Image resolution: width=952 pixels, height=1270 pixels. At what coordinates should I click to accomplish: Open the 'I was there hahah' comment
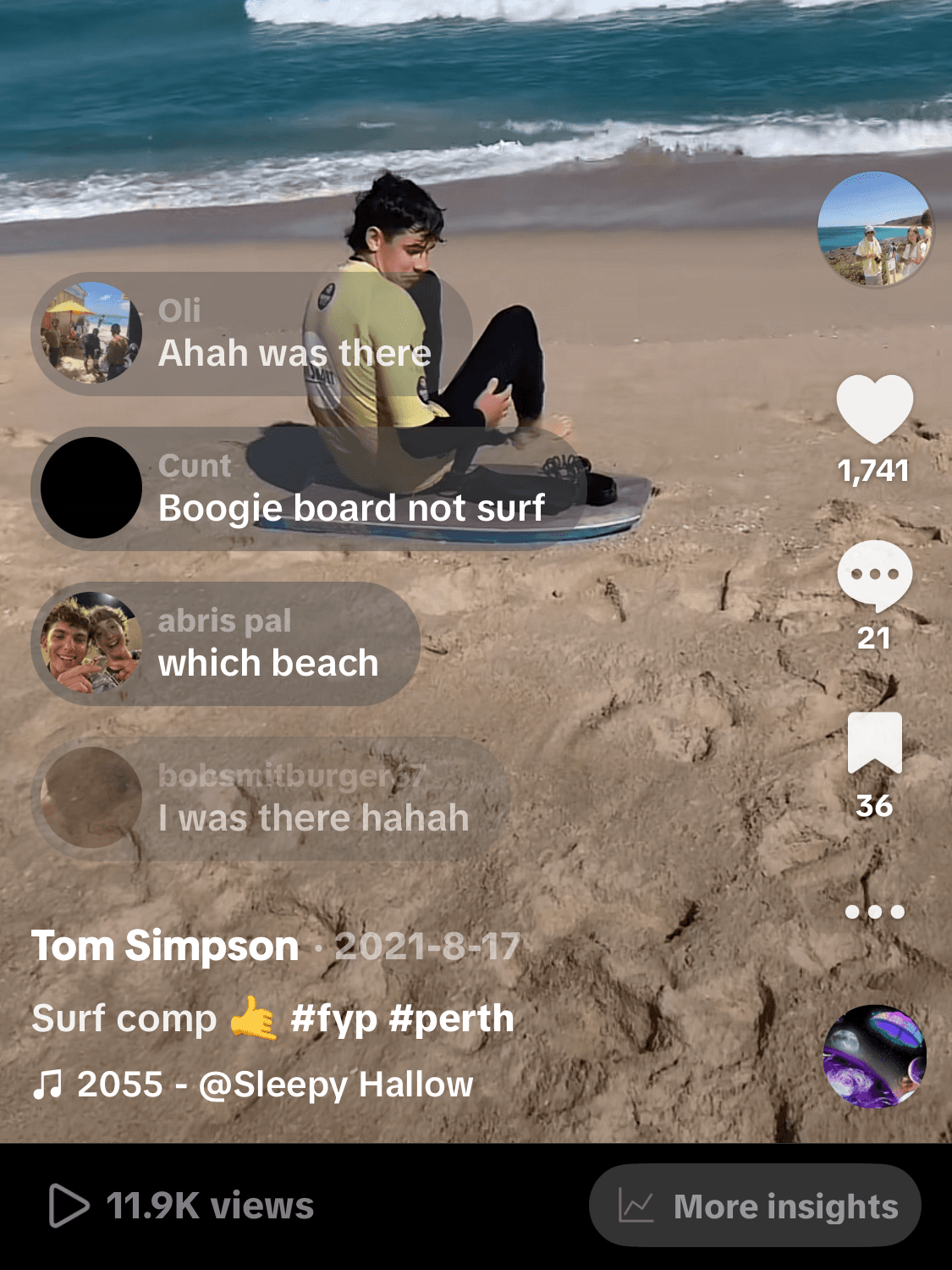pyautogui.click(x=271, y=799)
